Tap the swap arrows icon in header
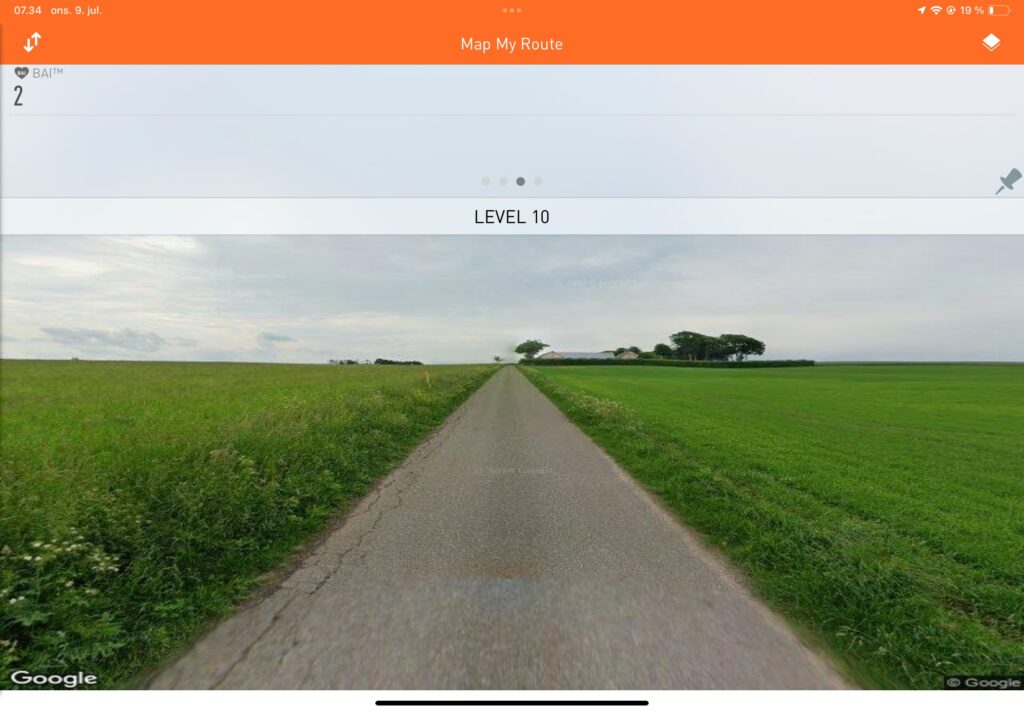Viewport: 1024px width, 712px height. click(x=33, y=42)
